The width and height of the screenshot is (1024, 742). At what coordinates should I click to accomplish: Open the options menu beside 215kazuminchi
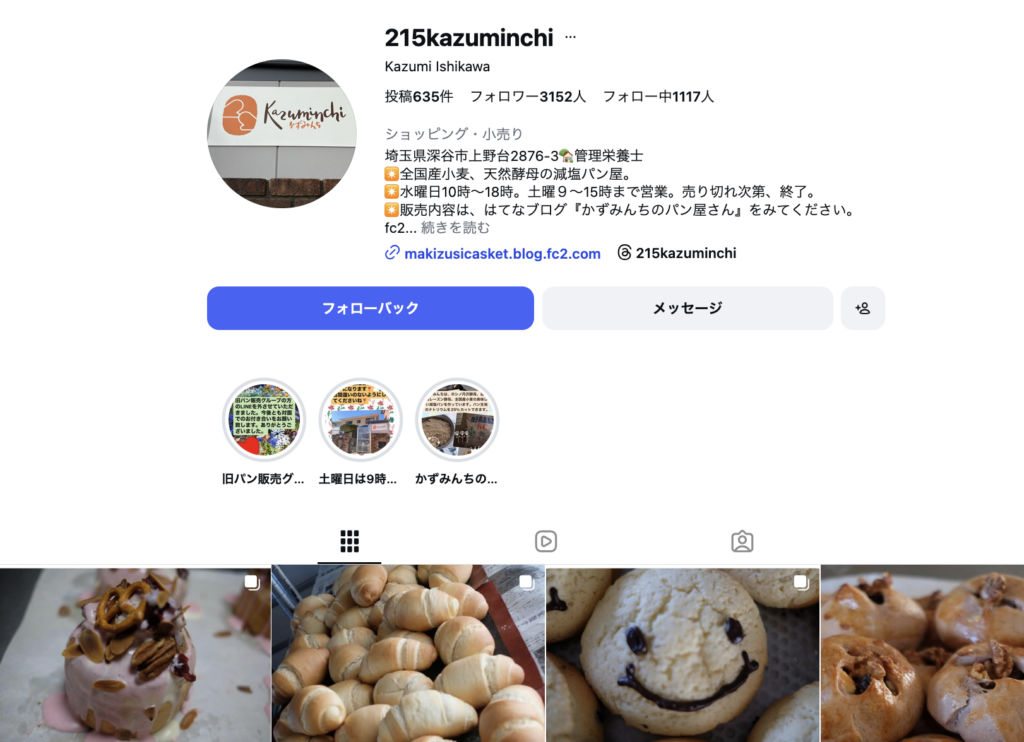571,38
